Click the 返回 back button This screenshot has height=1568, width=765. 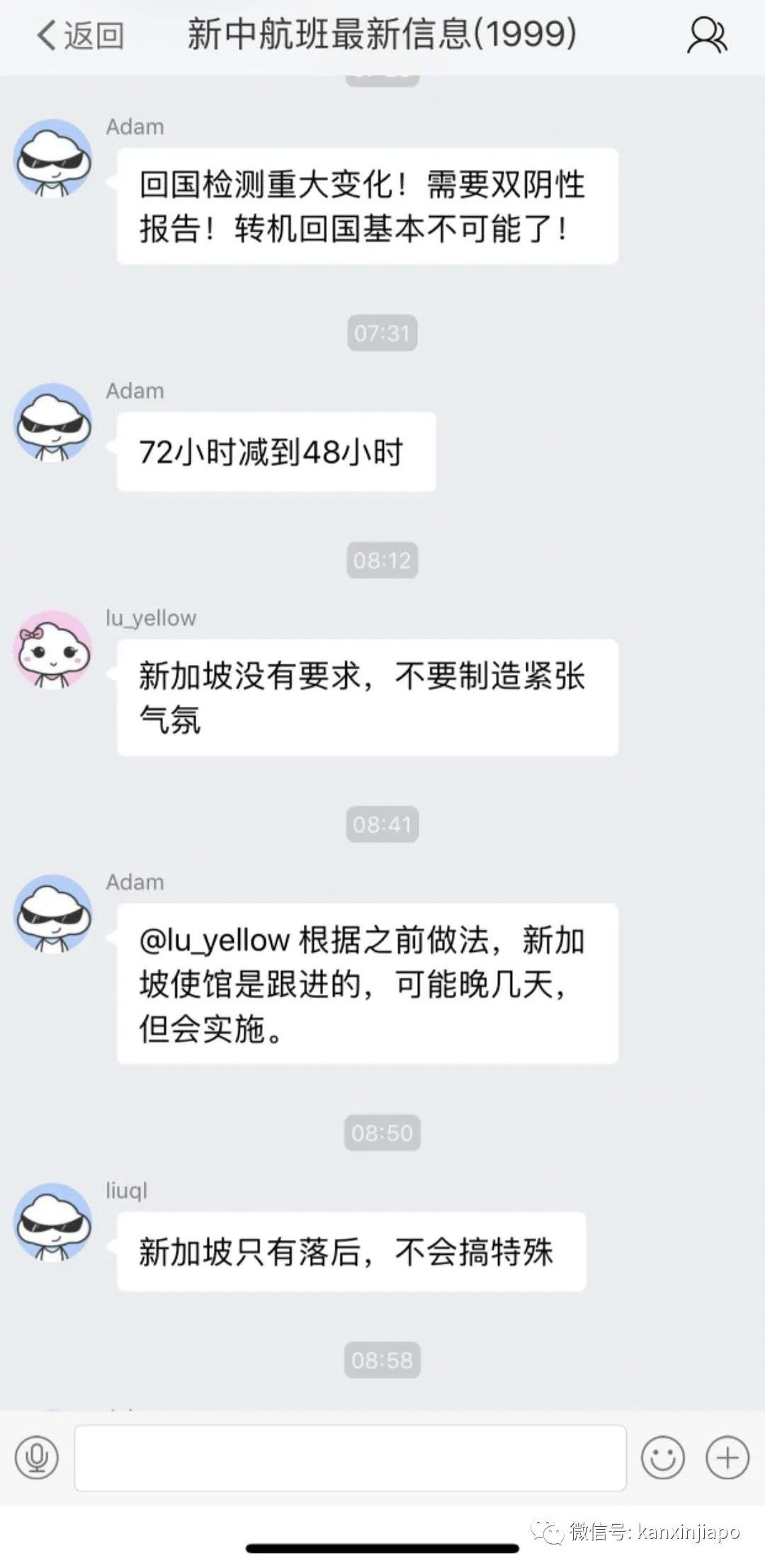78,34
